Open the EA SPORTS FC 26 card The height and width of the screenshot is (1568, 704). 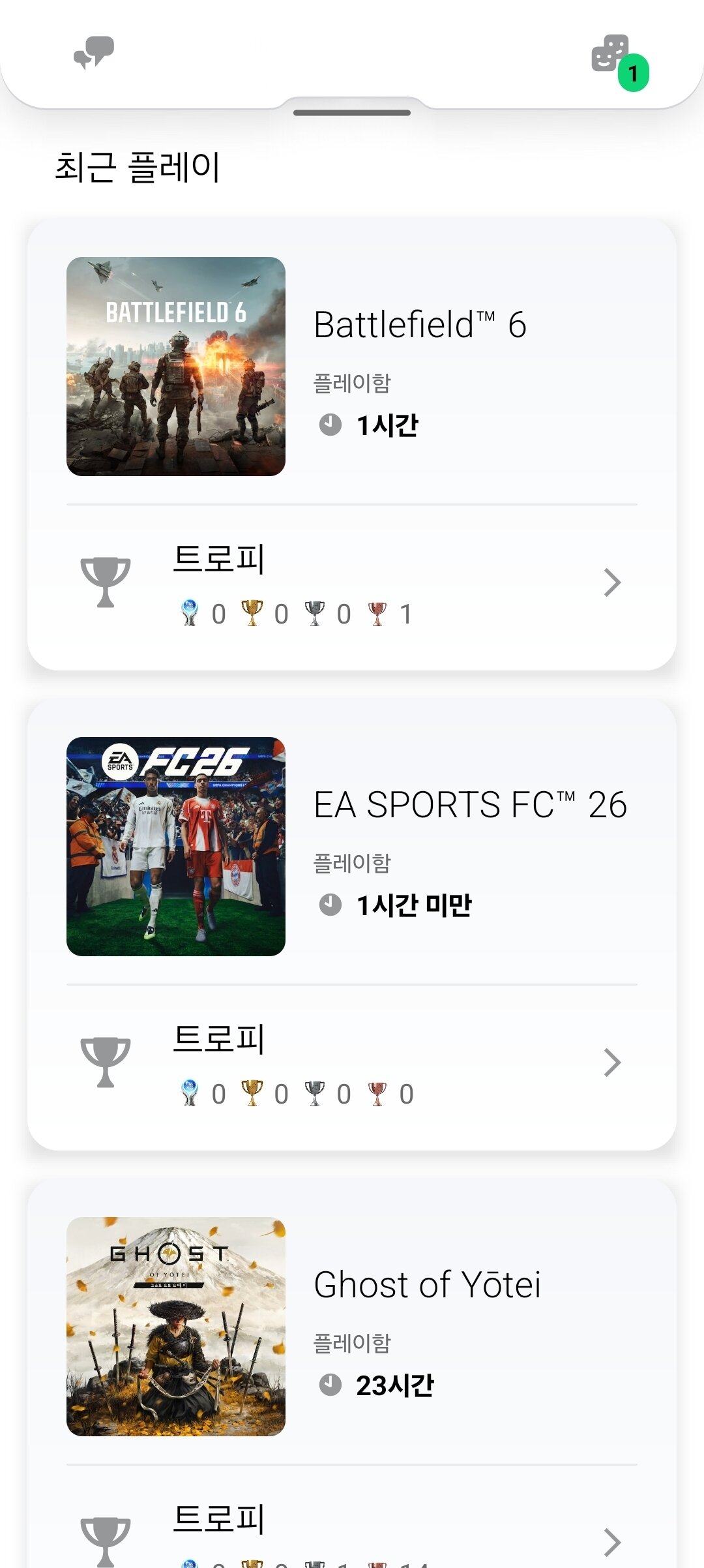click(352, 847)
